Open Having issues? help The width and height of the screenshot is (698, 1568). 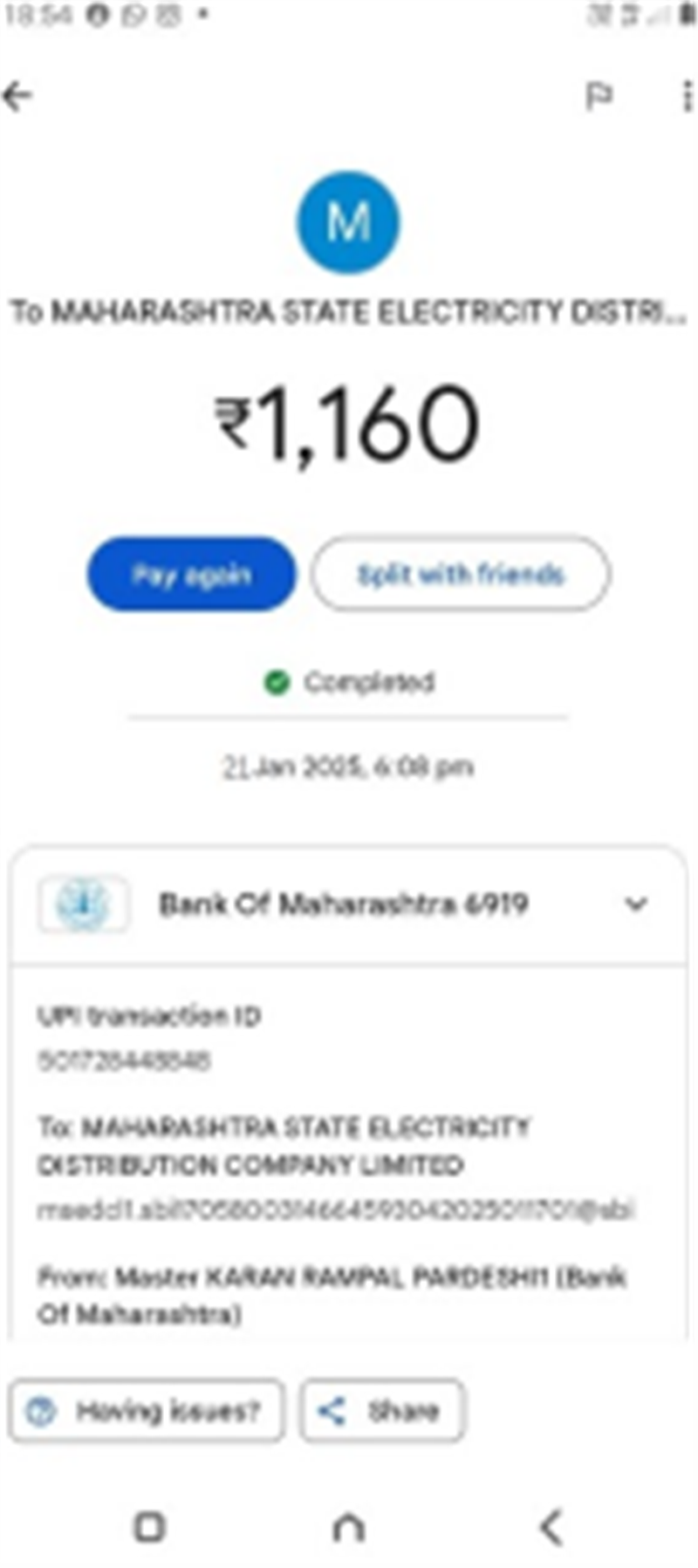tap(147, 1410)
